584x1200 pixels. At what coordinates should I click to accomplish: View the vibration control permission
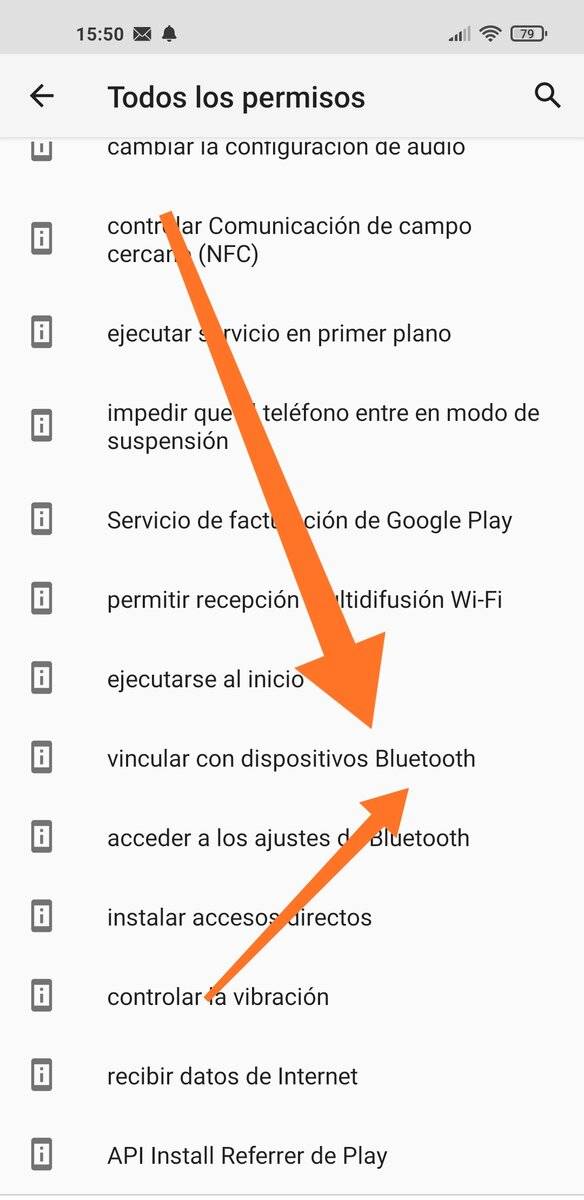[x=292, y=997]
